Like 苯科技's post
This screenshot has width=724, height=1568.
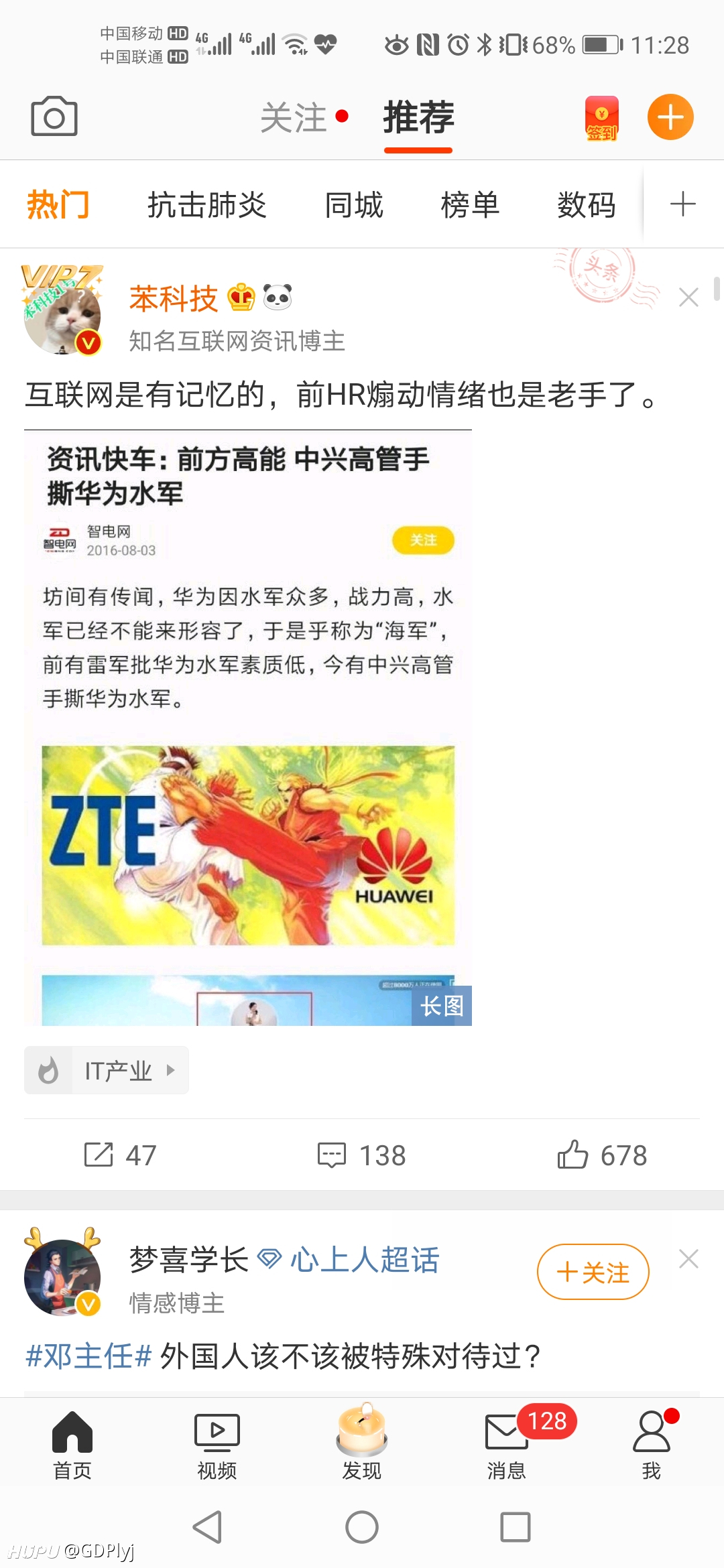click(602, 1155)
